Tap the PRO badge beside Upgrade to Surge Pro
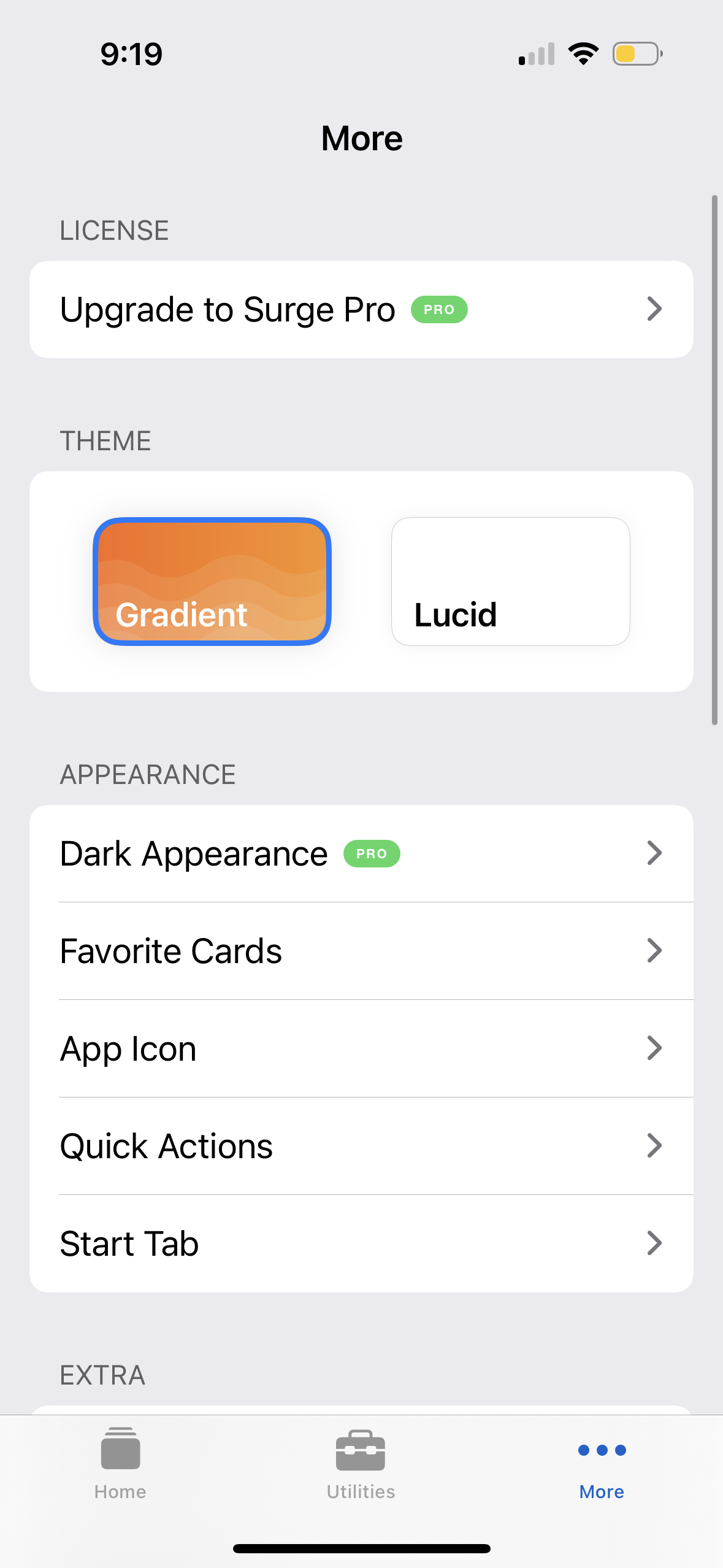The image size is (723, 1568). tap(439, 310)
